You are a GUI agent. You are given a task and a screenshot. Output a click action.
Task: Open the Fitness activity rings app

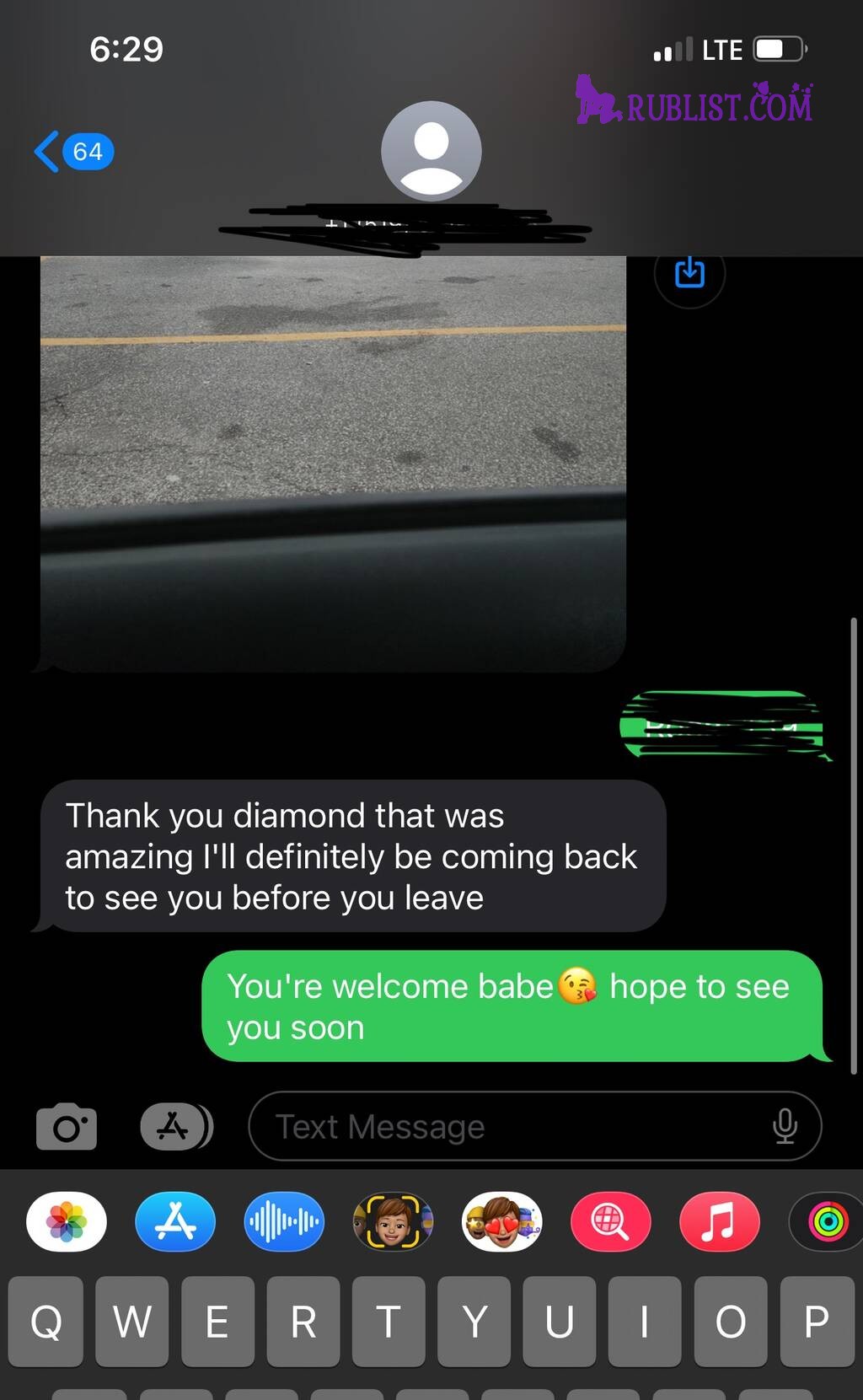(828, 1221)
